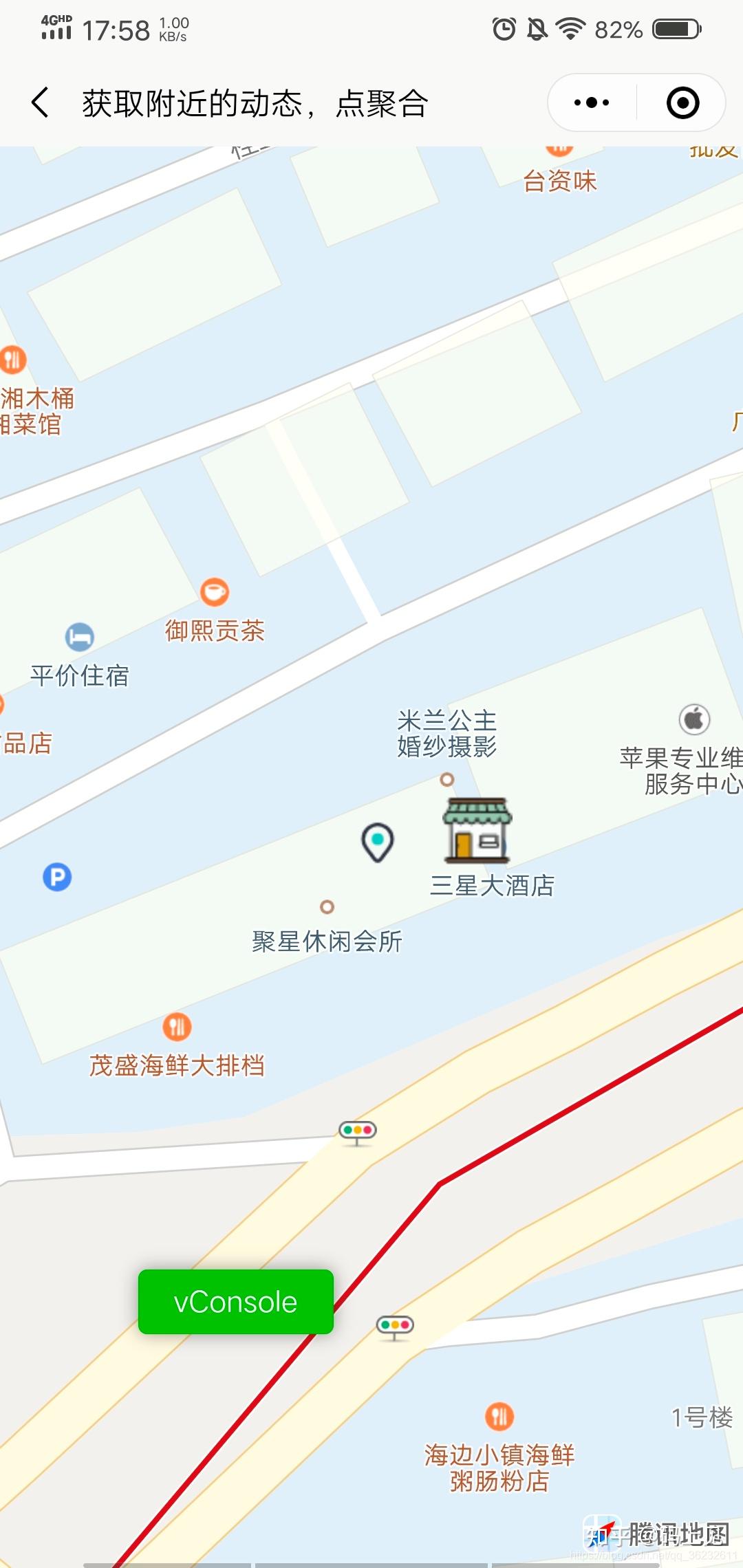This screenshot has width=743, height=1568.
Task: Open the mini program three-dot menu
Action: pyautogui.click(x=592, y=103)
